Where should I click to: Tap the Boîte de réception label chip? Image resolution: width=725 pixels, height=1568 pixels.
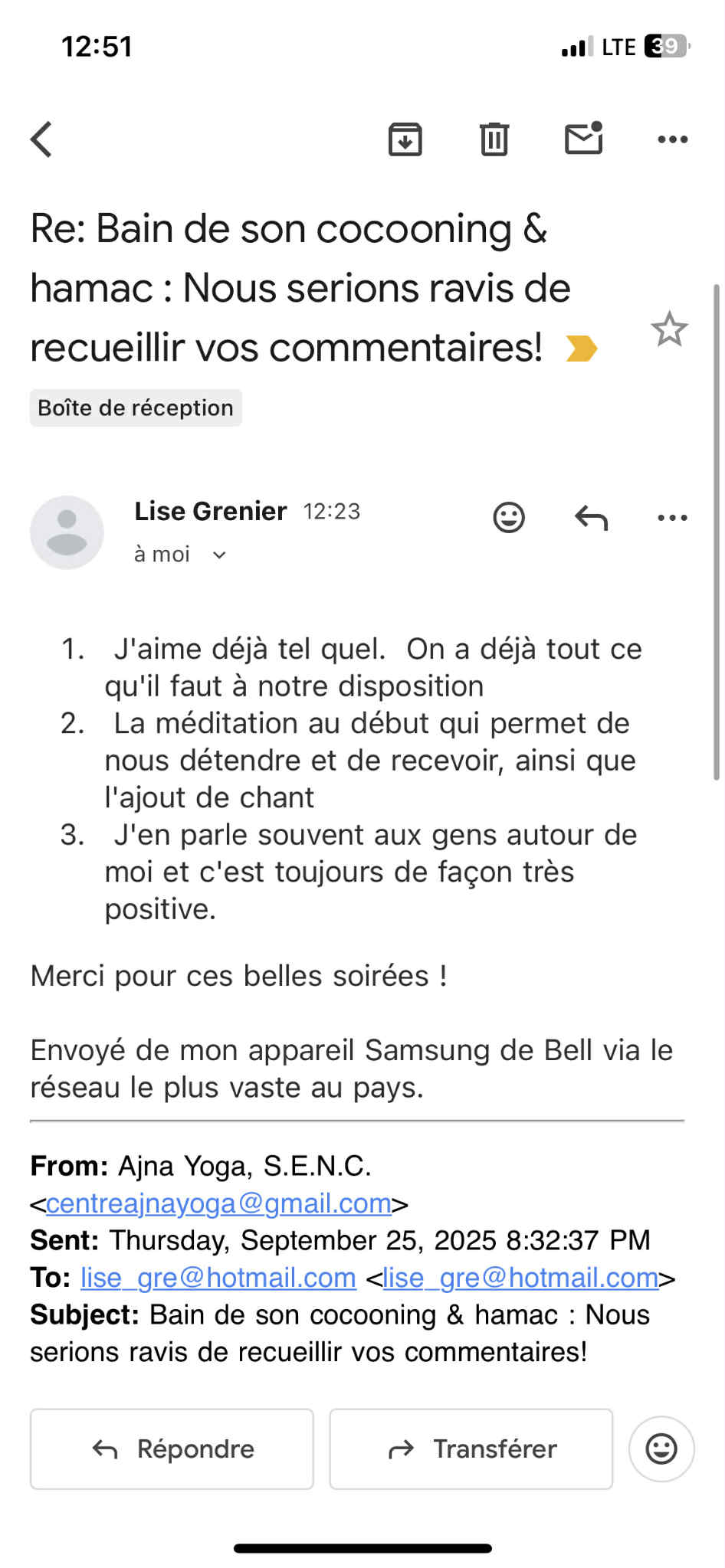[x=136, y=408]
